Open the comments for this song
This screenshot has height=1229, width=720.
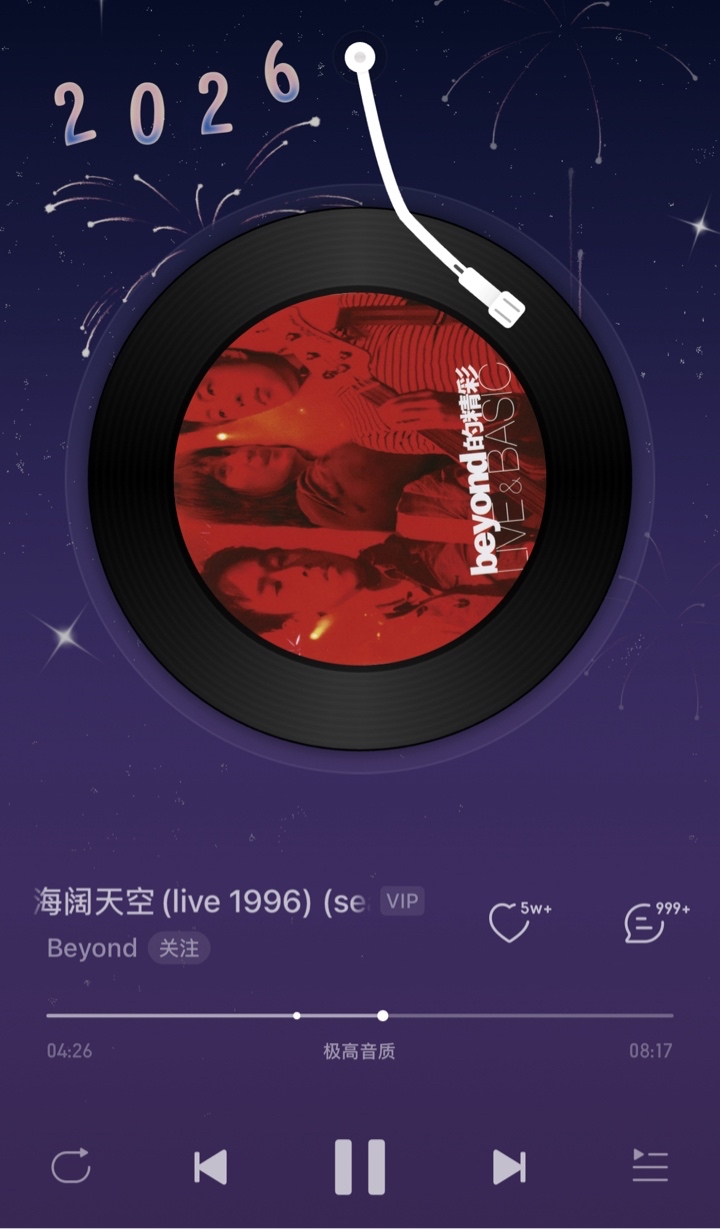644,923
